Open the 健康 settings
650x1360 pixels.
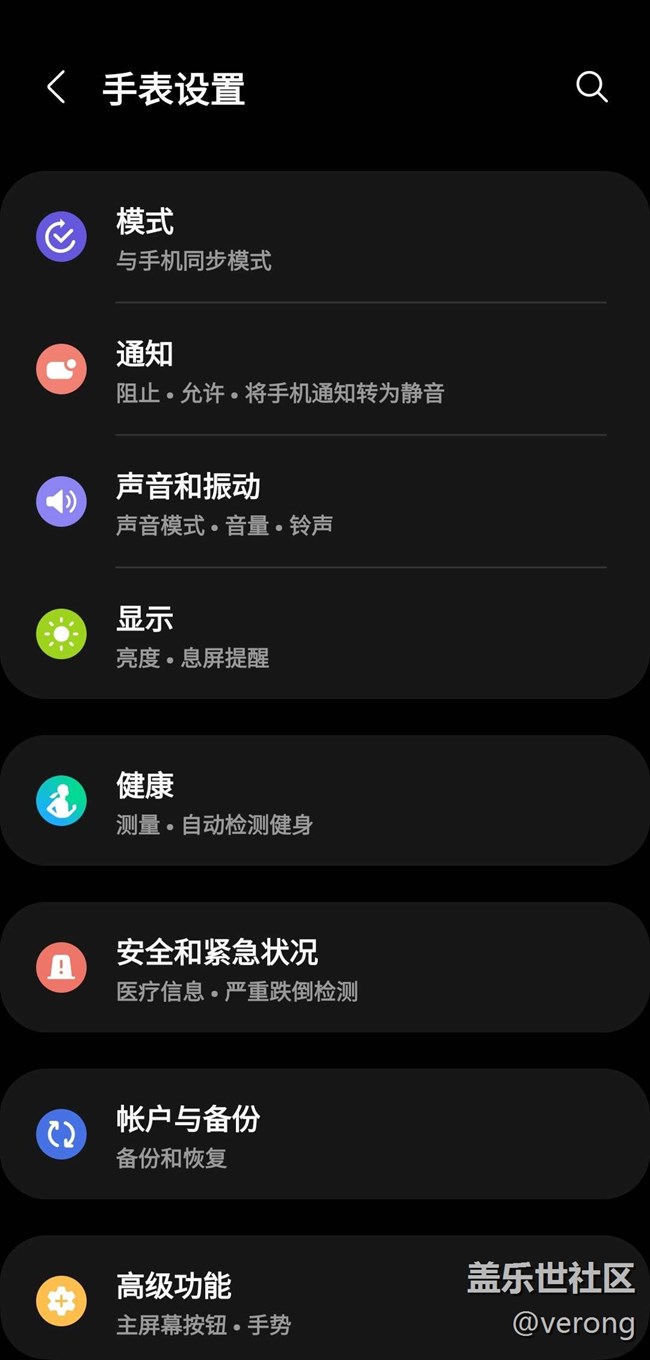[x=325, y=800]
